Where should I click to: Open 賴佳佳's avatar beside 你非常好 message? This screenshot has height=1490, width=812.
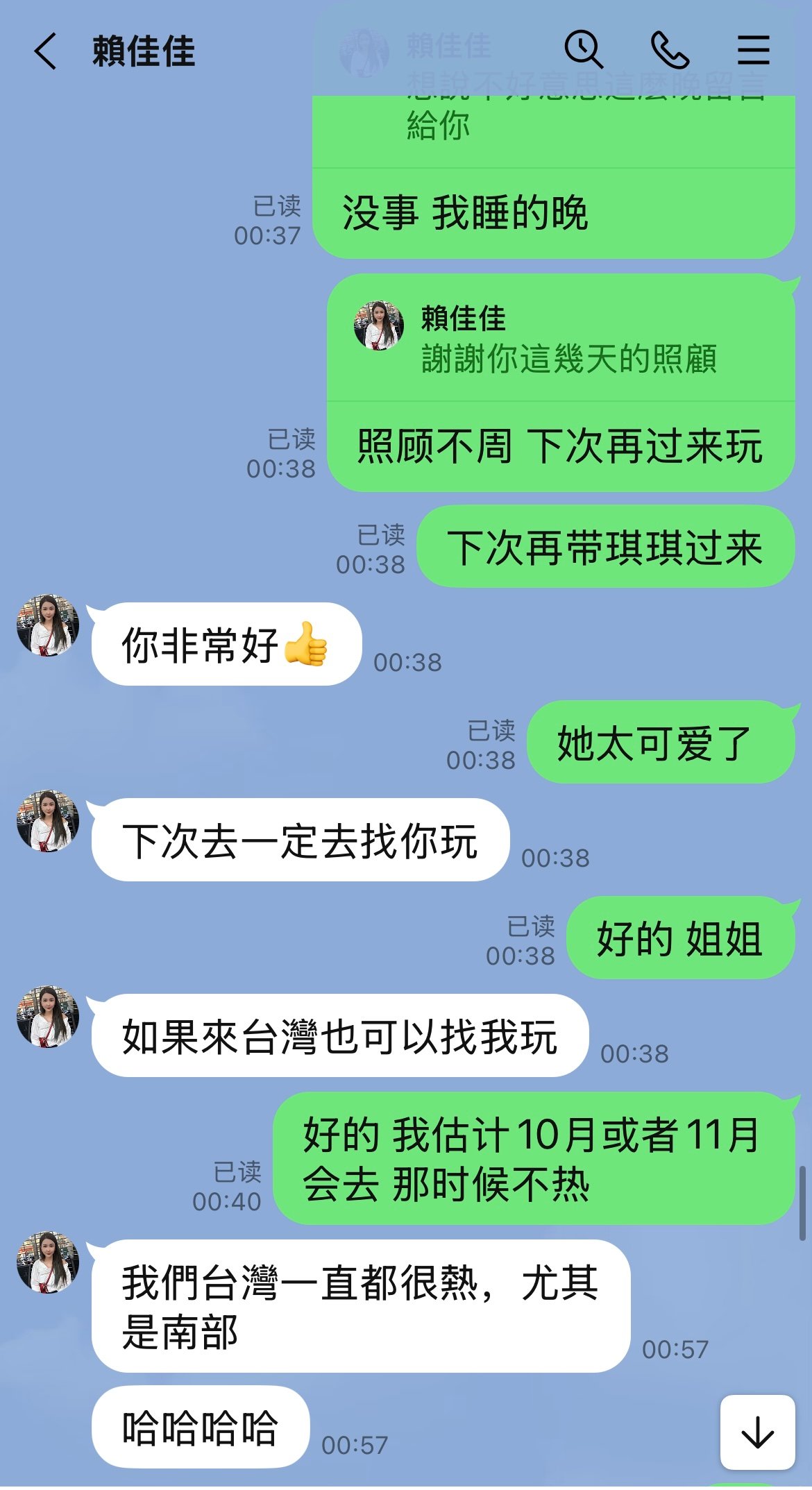pyautogui.click(x=48, y=625)
